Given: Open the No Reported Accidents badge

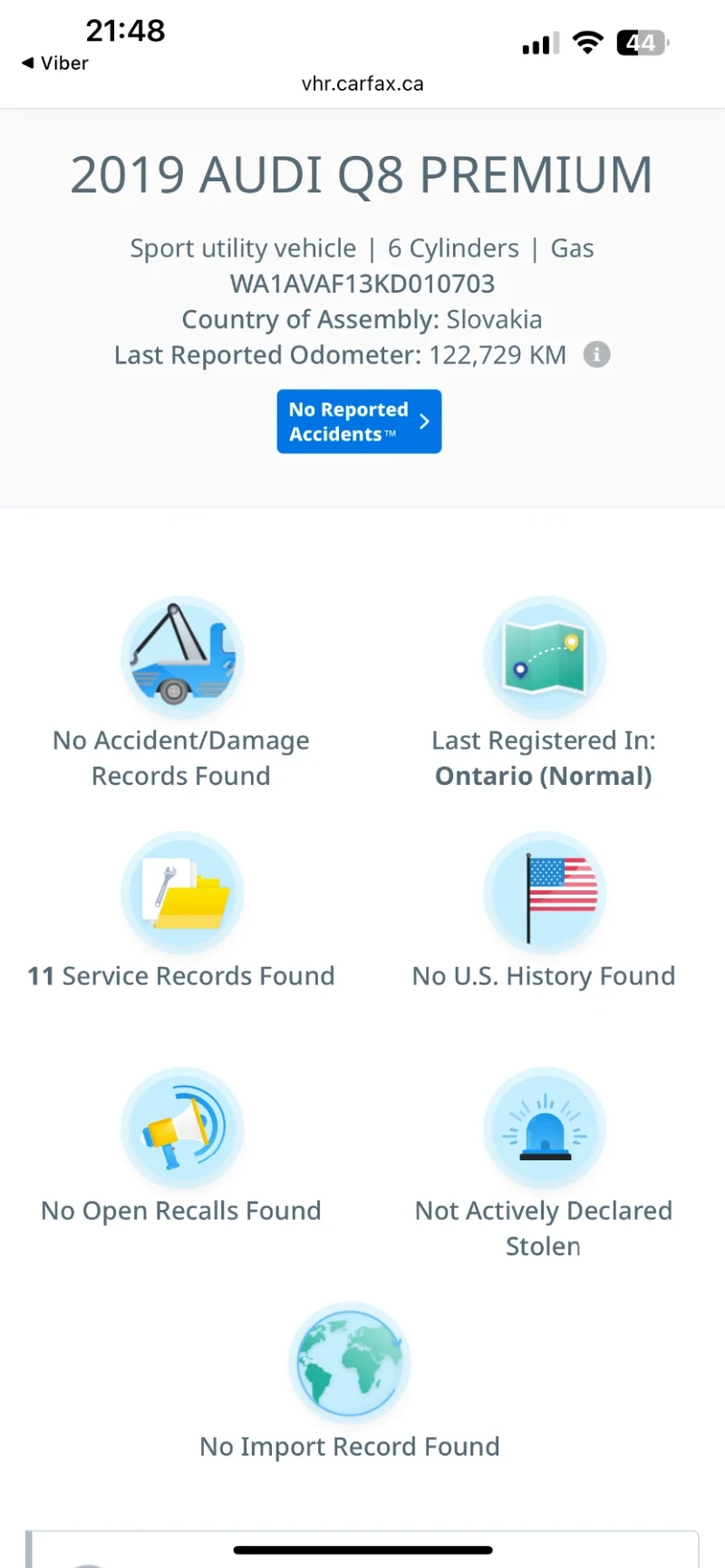Looking at the screenshot, I should click(359, 421).
